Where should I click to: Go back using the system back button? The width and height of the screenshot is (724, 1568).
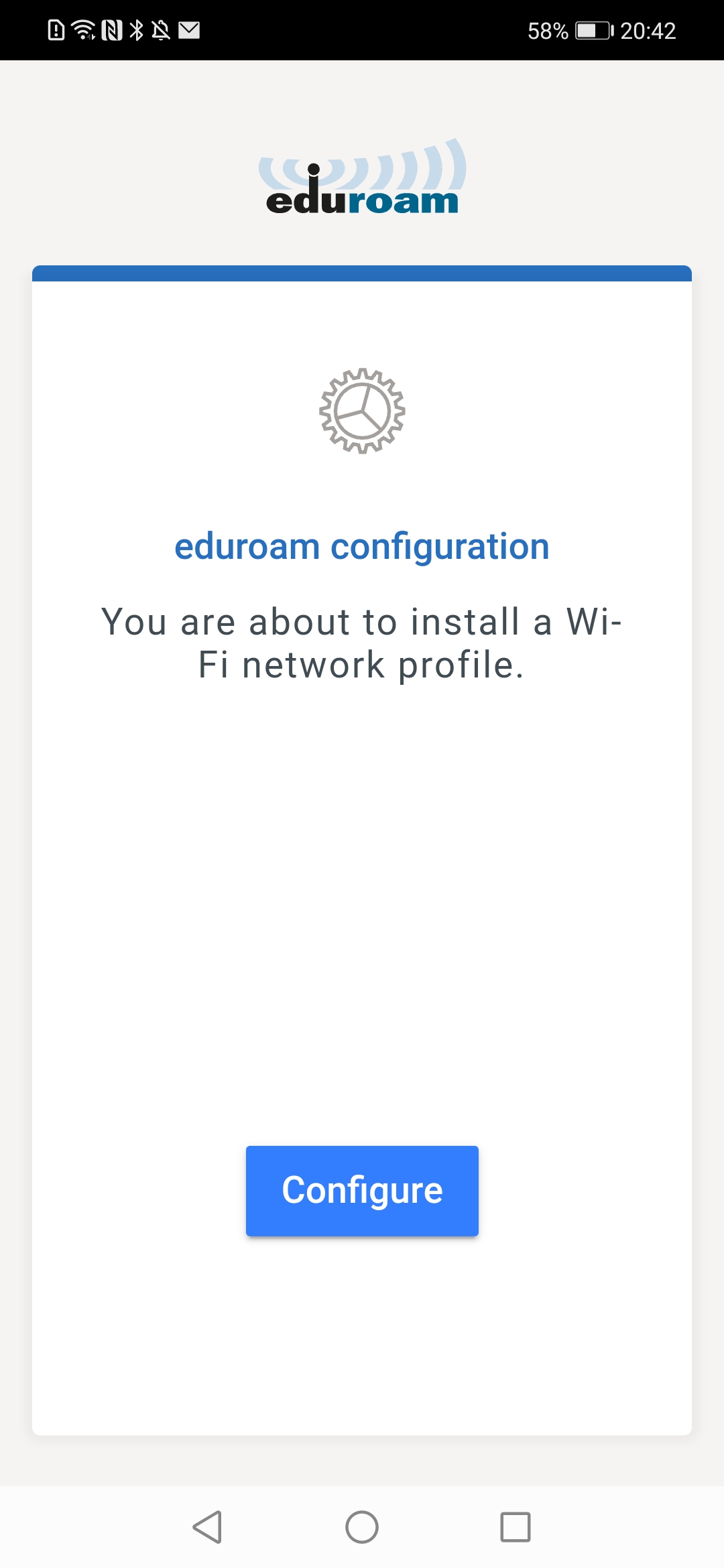208,1527
